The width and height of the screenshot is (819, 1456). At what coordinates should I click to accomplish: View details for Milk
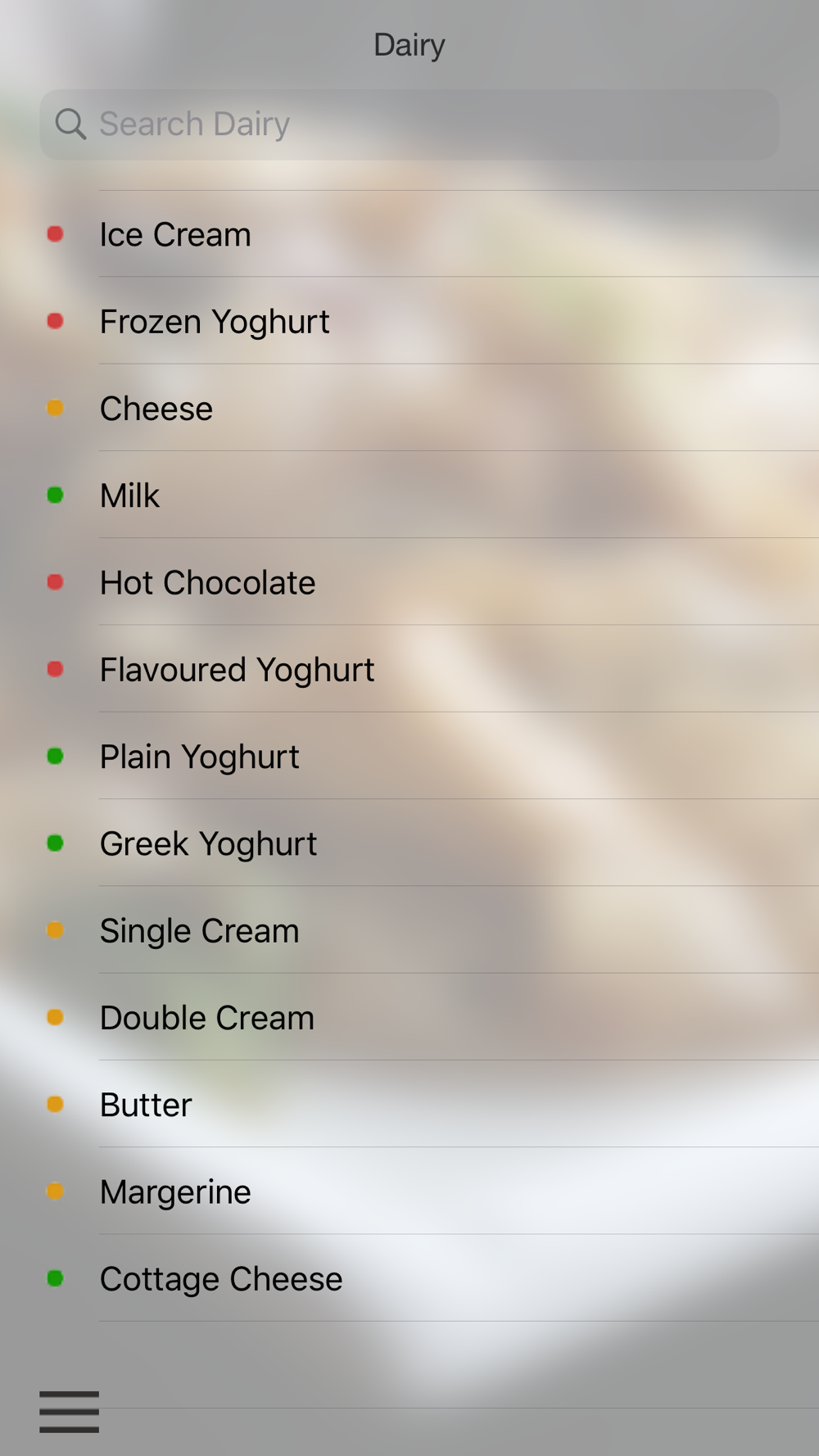point(409,495)
